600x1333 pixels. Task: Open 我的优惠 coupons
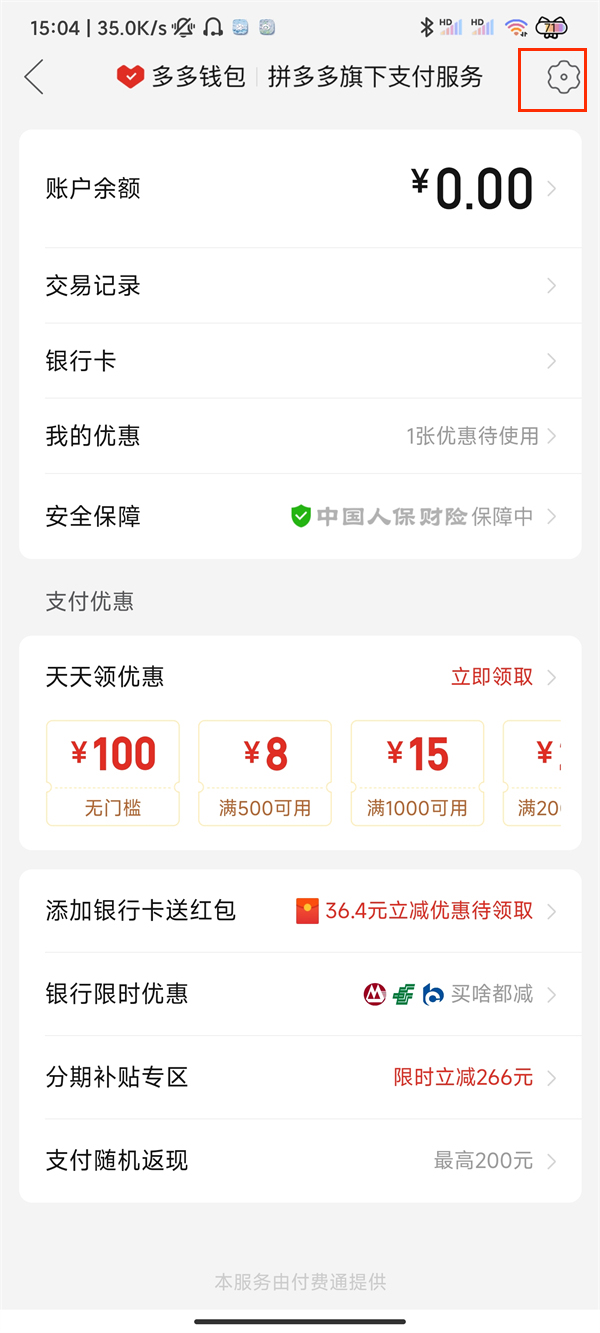coord(300,436)
